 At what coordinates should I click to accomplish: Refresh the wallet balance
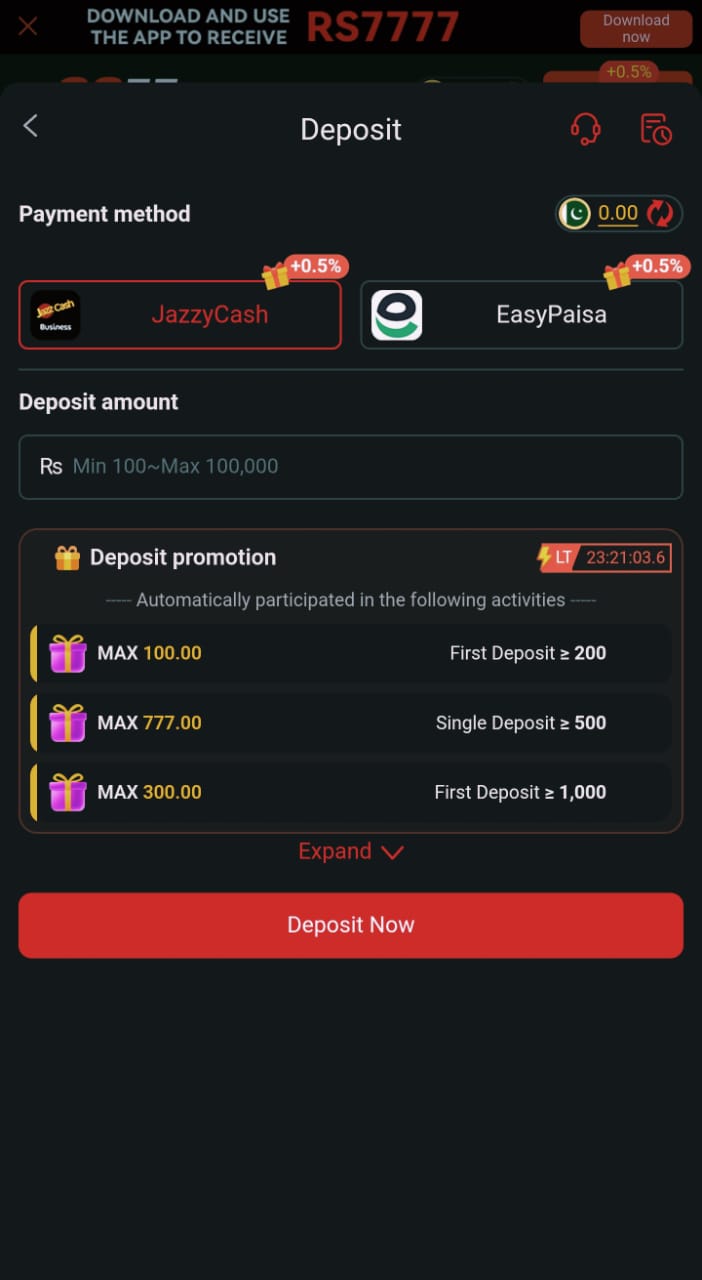coord(660,213)
